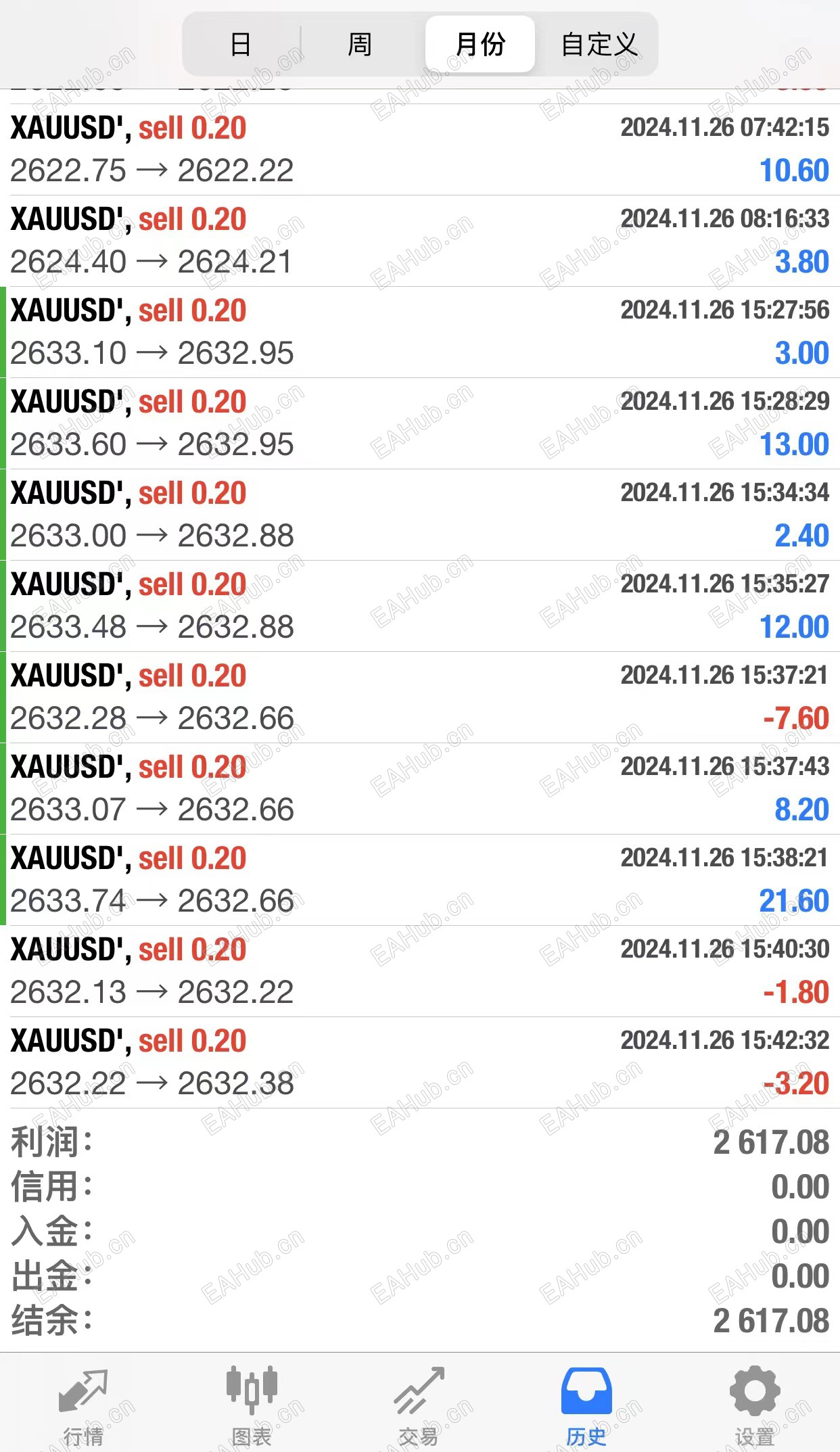840x1452 pixels.
Task: Select the trade with 21.60 profit
Action: click(x=419, y=880)
